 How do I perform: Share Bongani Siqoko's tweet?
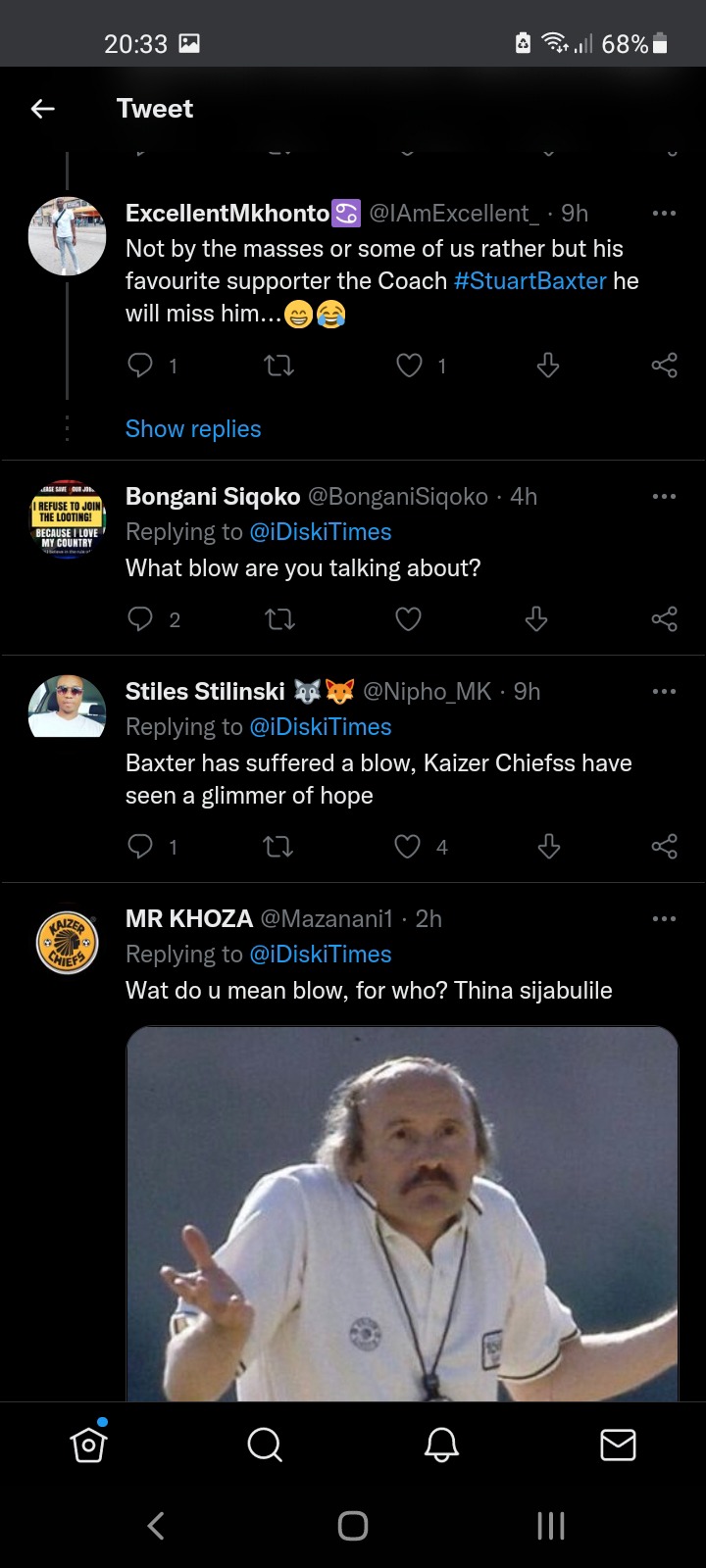[664, 618]
